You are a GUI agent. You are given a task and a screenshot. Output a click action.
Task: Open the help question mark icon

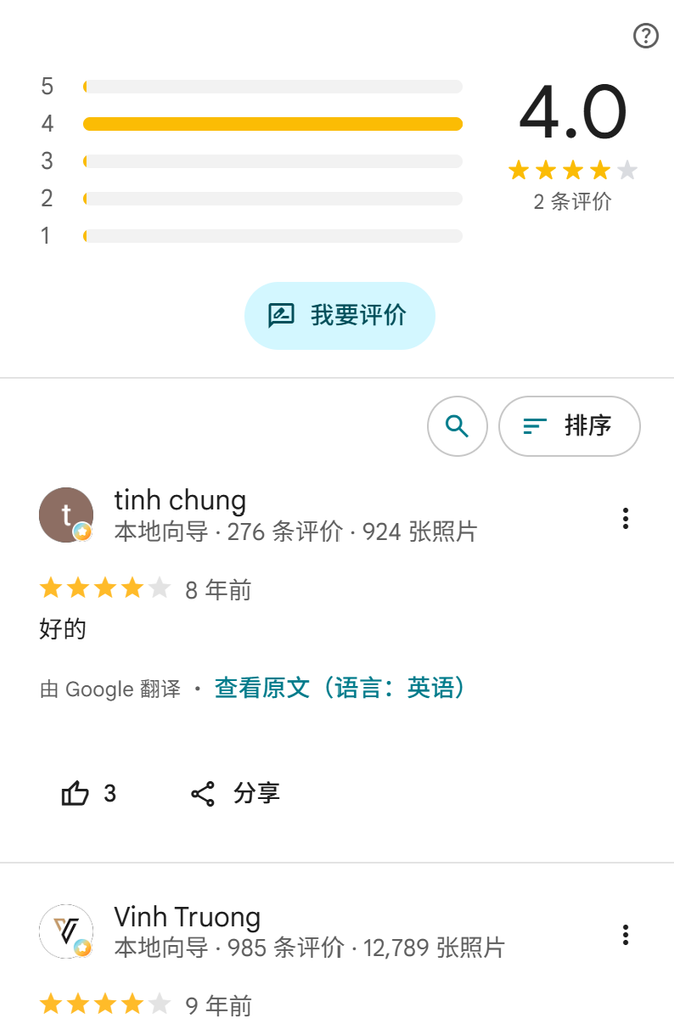pos(646,36)
